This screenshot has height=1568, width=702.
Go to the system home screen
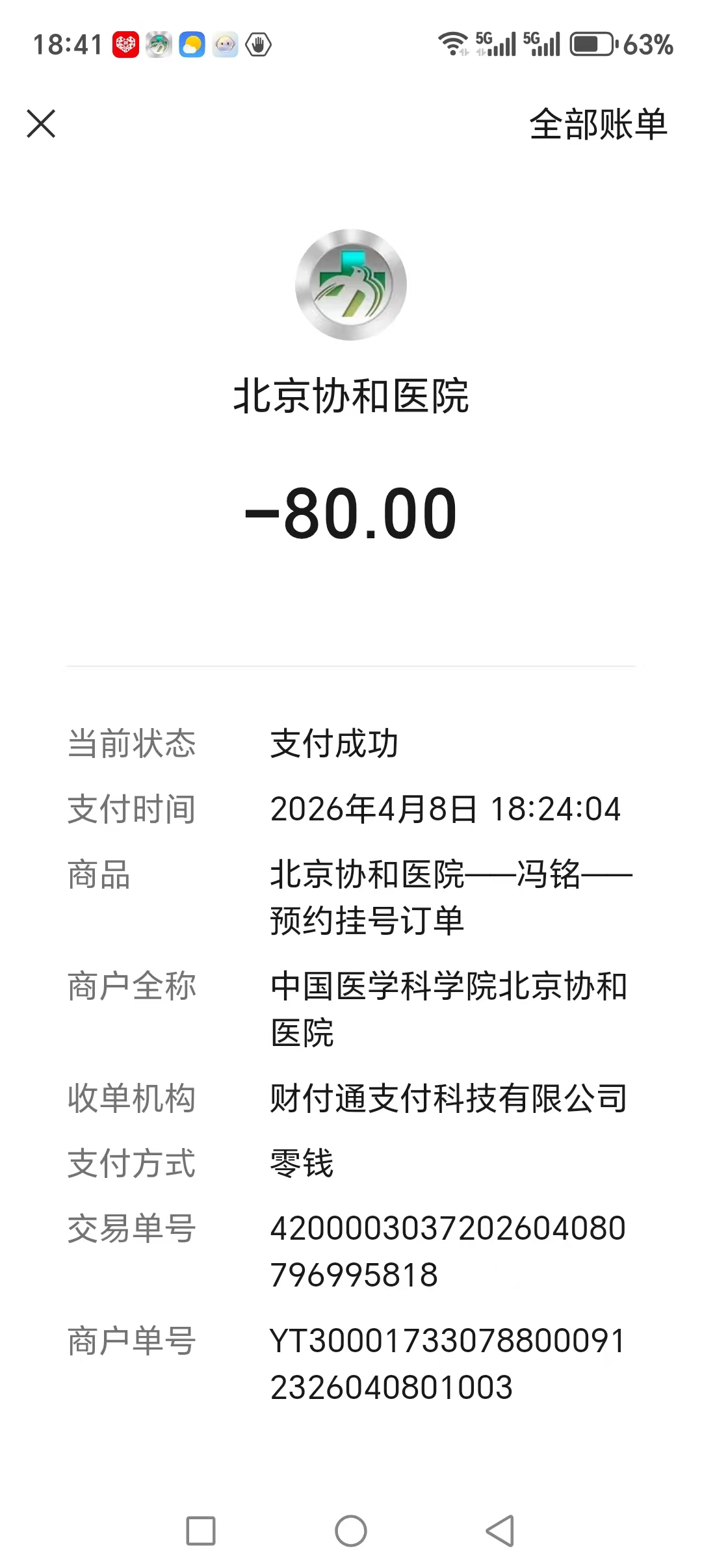pyautogui.click(x=351, y=1530)
